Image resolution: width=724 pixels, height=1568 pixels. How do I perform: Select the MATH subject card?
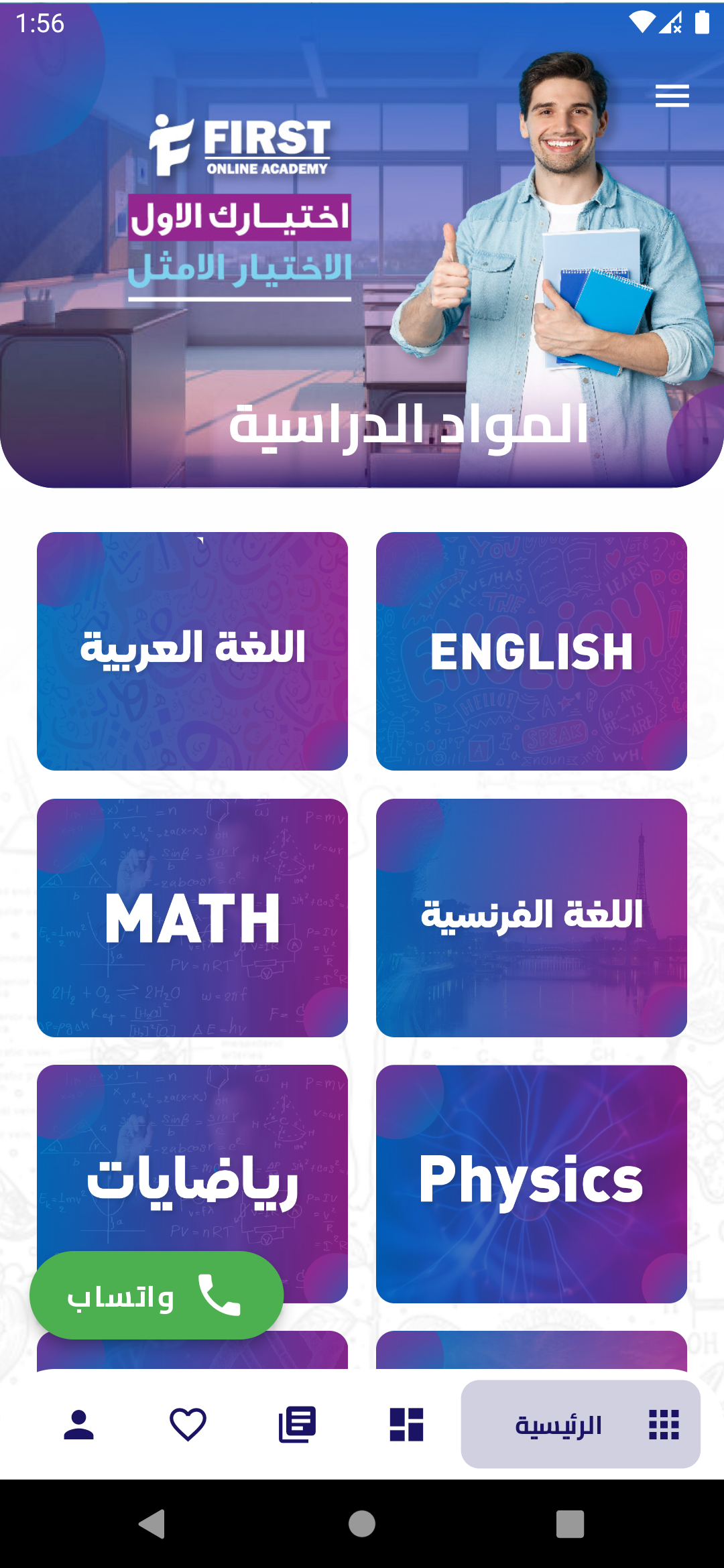192,917
